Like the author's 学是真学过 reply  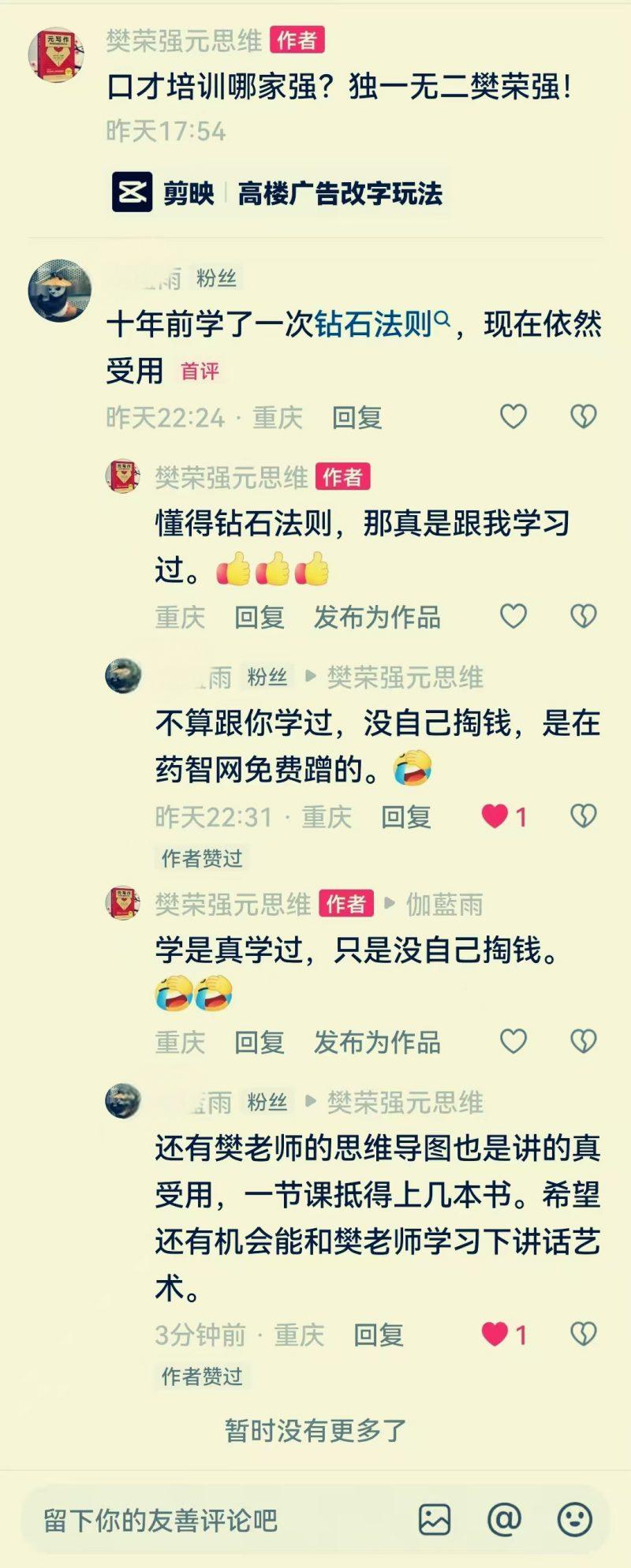coord(513,1041)
